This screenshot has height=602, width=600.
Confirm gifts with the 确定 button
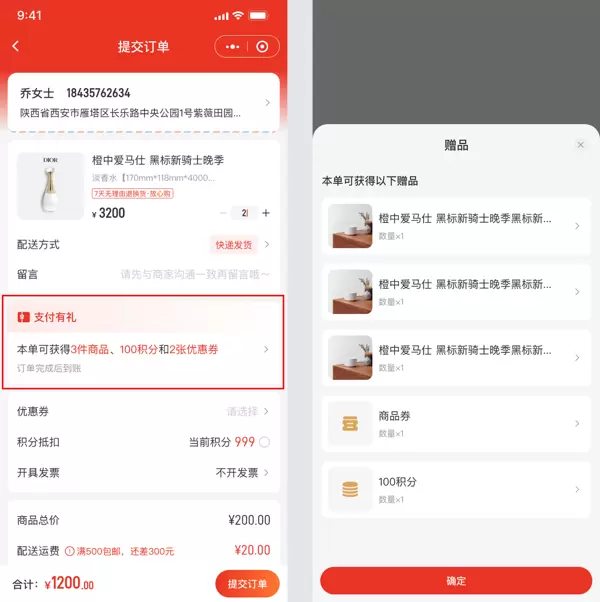pos(456,581)
